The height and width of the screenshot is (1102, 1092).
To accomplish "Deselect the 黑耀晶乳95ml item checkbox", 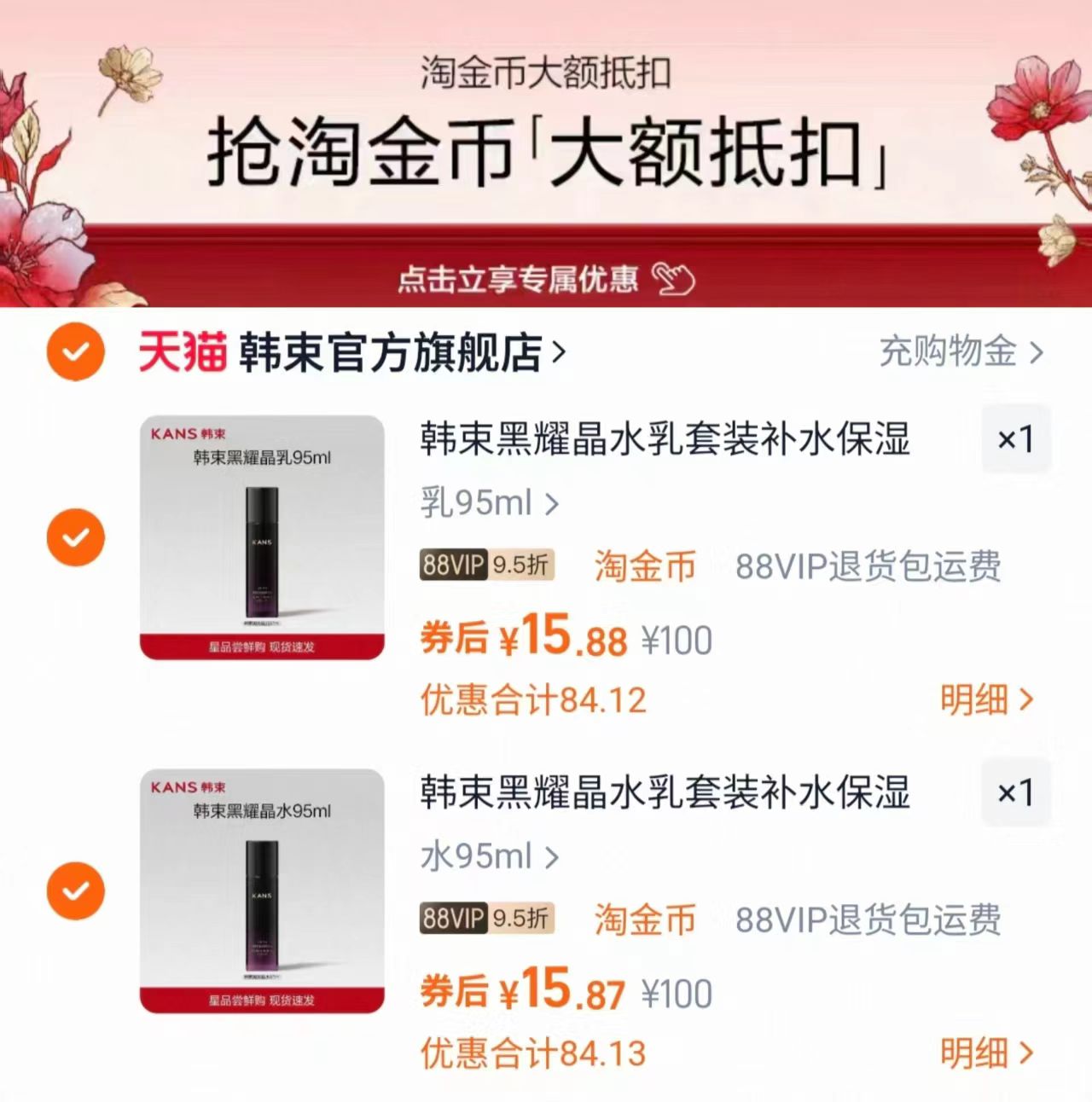I will coord(76,537).
